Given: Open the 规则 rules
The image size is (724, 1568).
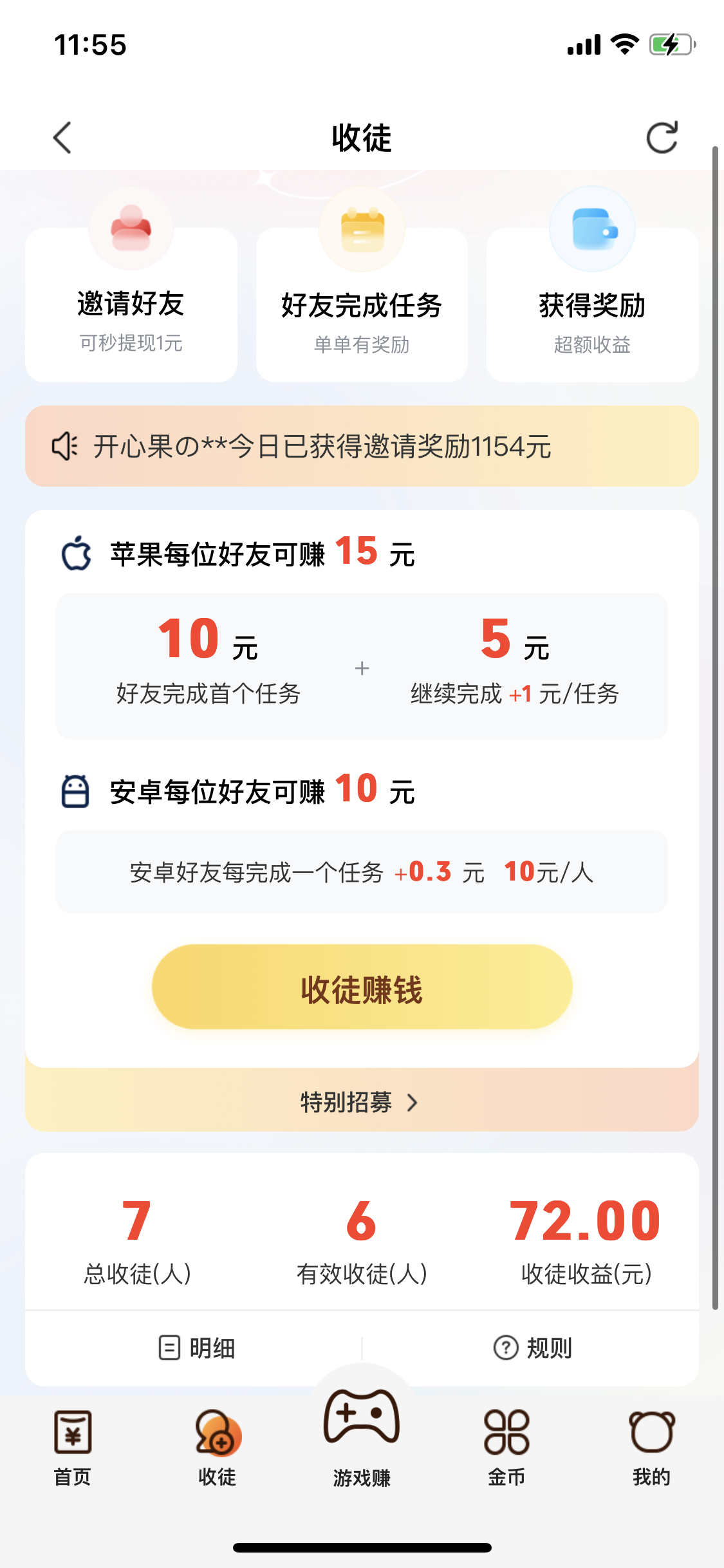Looking at the screenshot, I should point(533,1348).
